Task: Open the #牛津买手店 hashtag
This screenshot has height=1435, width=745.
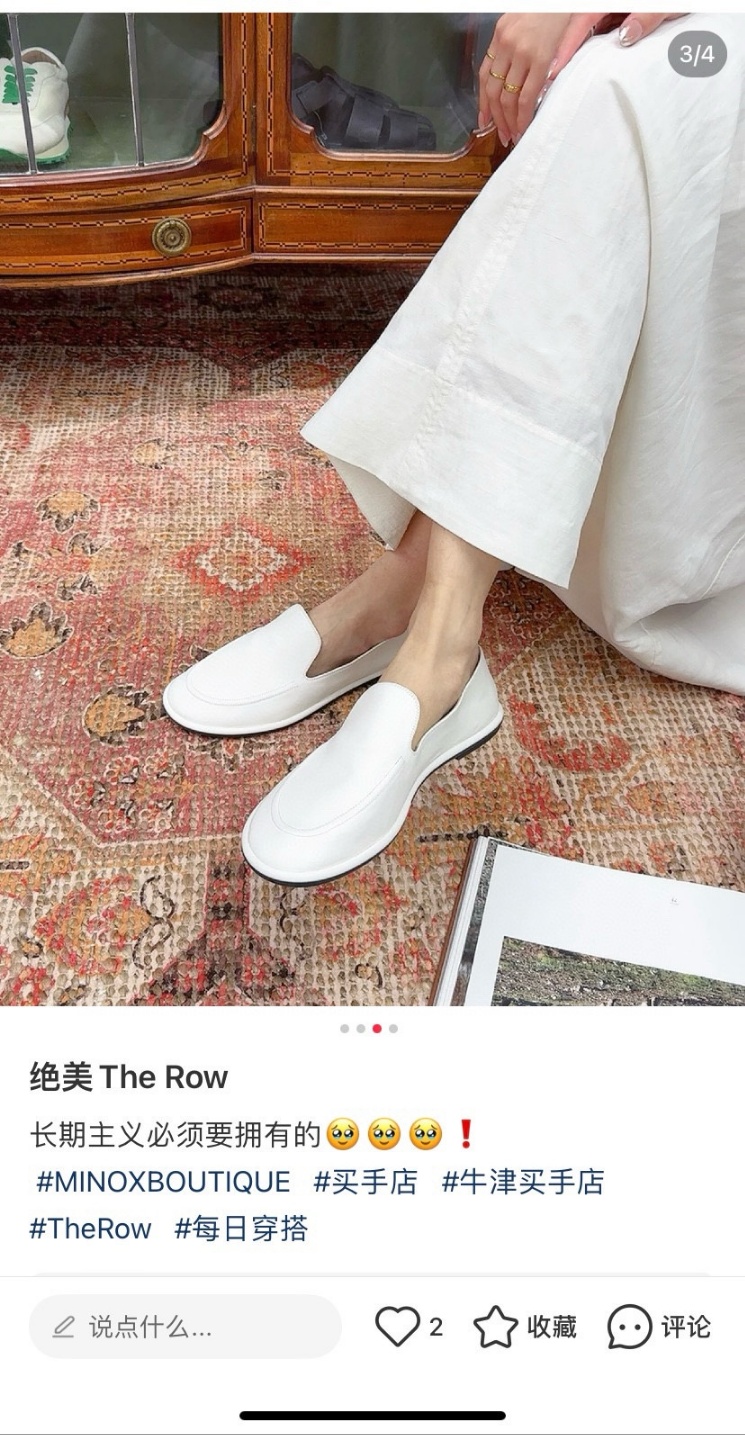Action: tap(523, 1182)
